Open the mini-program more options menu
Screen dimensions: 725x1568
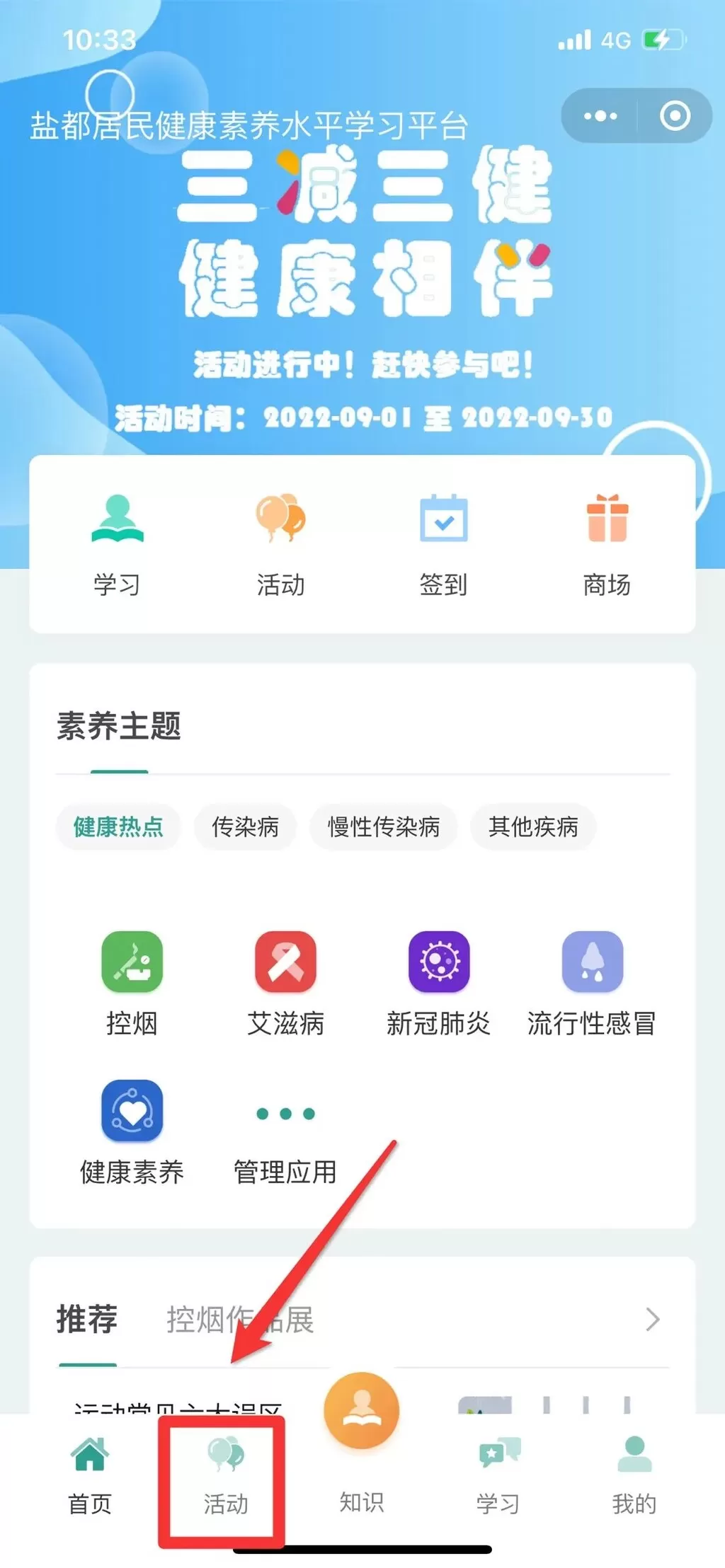pyautogui.click(x=598, y=115)
